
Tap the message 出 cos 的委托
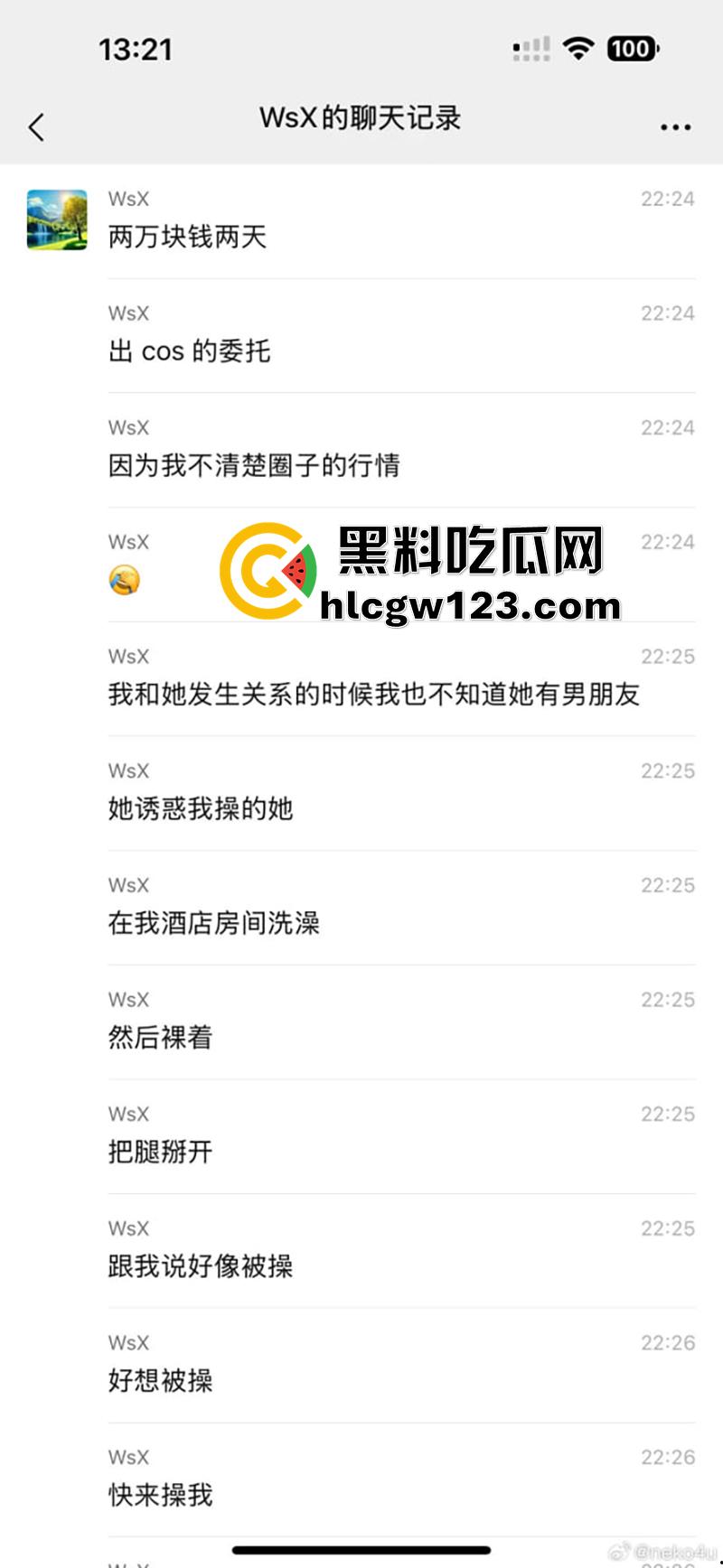pos(188,351)
